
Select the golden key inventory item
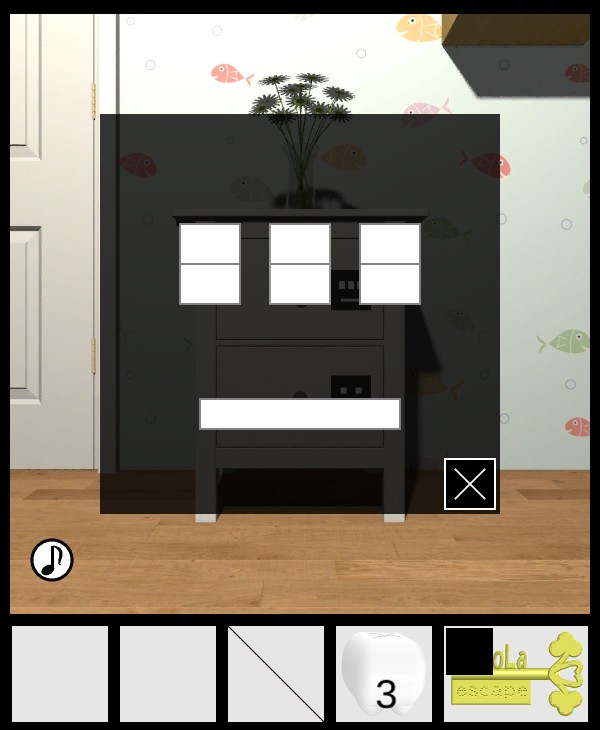click(530, 676)
